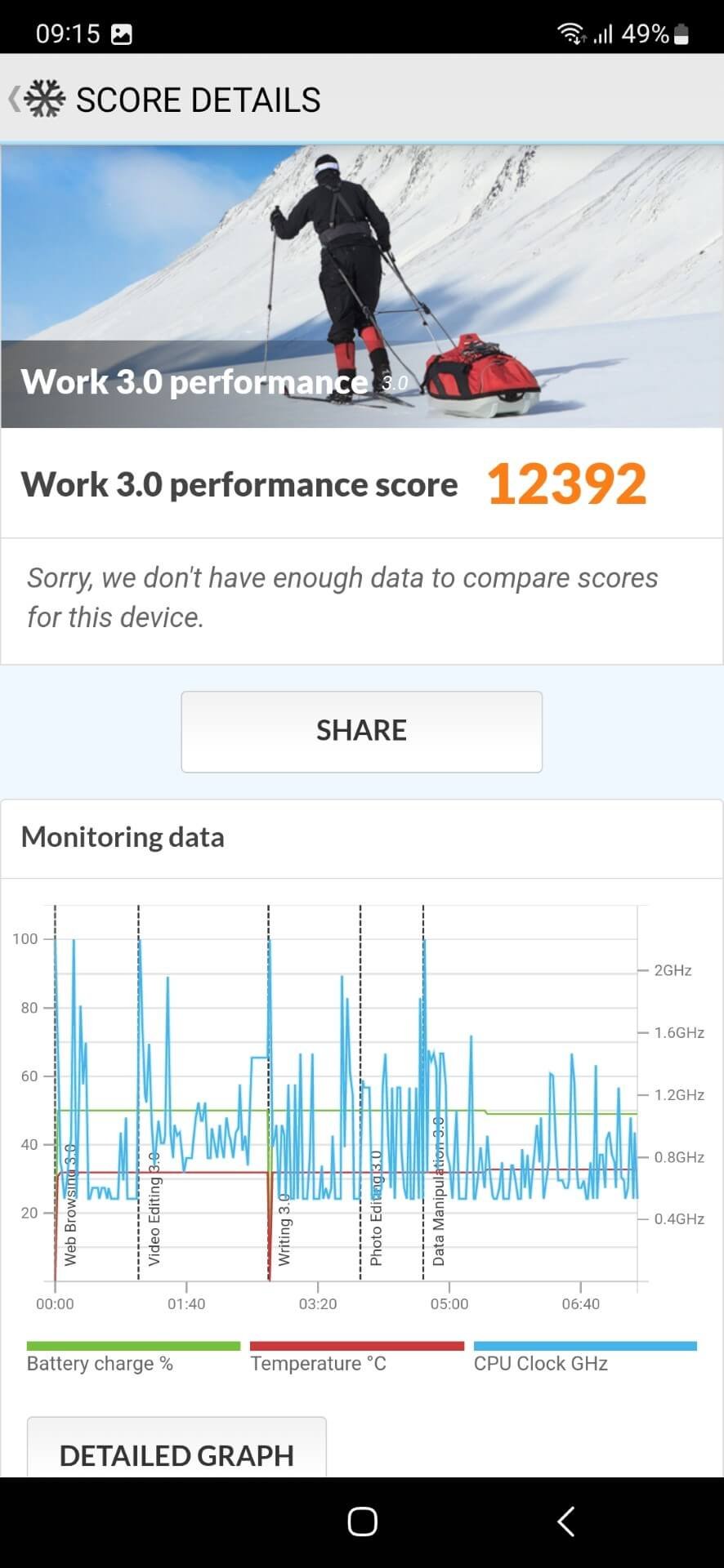Tap the system back button
The width and height of the screenshot is (724, 1568).
[x=565, y=1521]
